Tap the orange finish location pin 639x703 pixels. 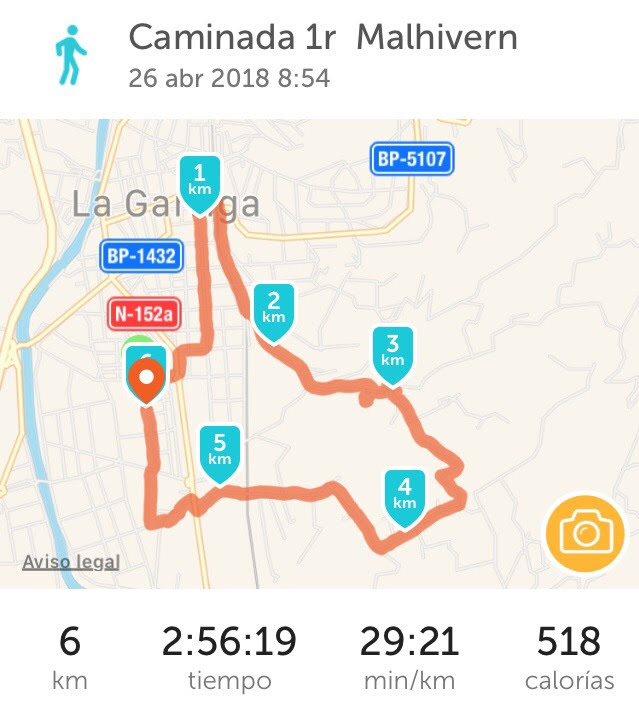tap(148, 380)
